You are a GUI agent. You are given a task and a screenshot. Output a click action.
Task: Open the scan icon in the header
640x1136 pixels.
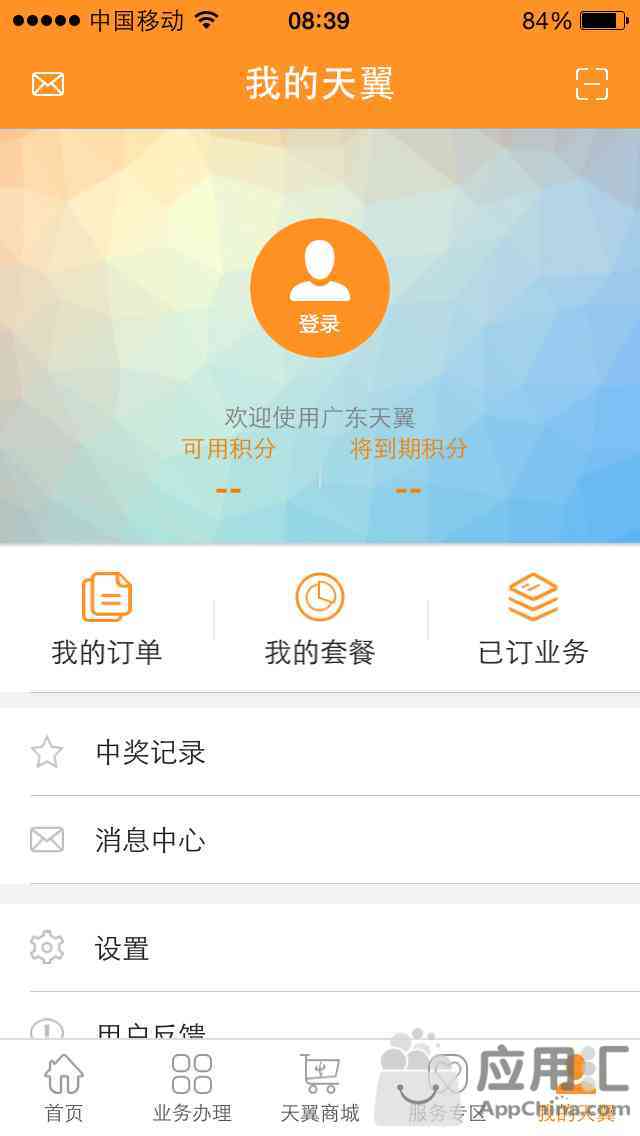pos(591,84)
